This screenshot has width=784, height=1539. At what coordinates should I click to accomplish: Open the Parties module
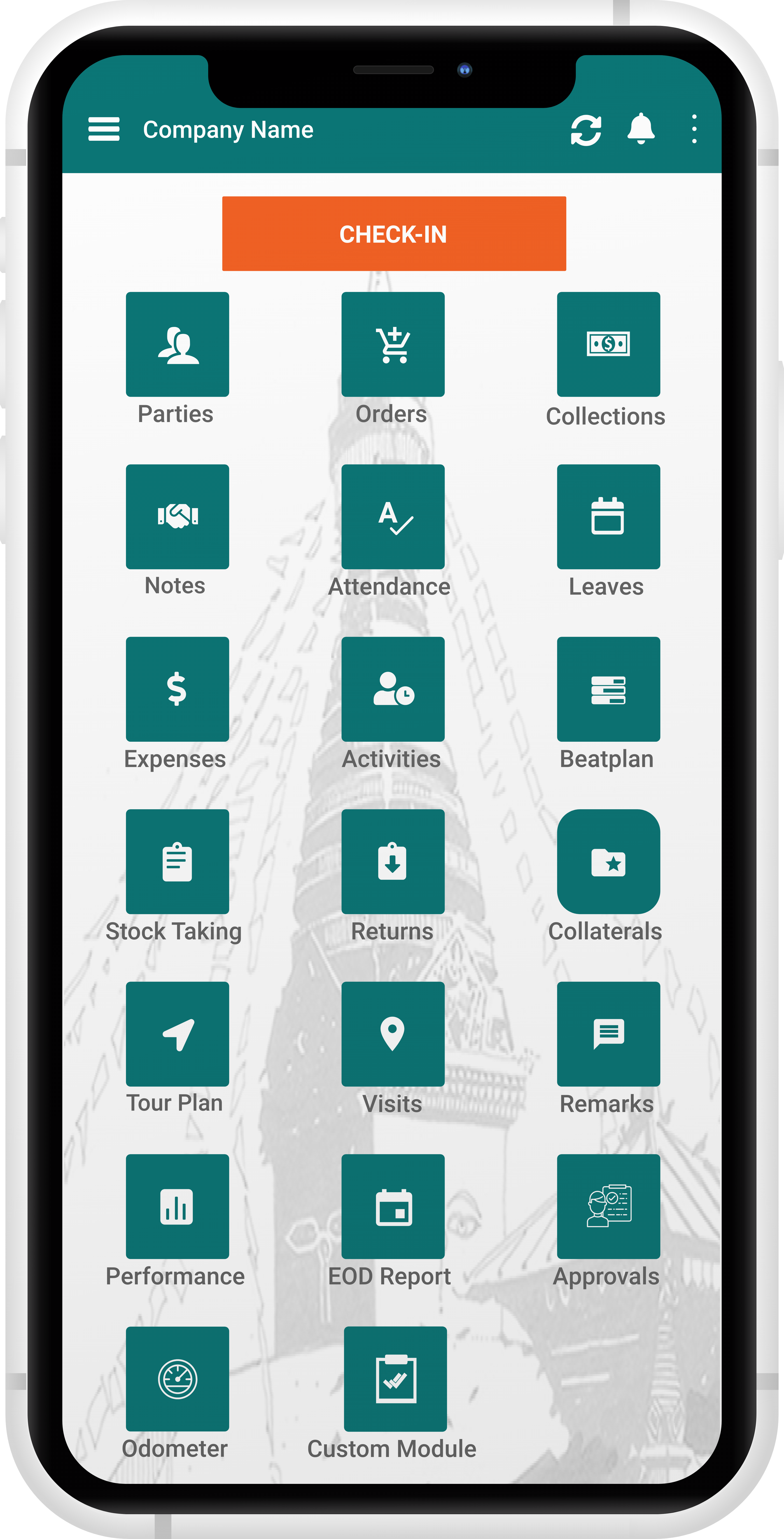click(x=177, y=344)
